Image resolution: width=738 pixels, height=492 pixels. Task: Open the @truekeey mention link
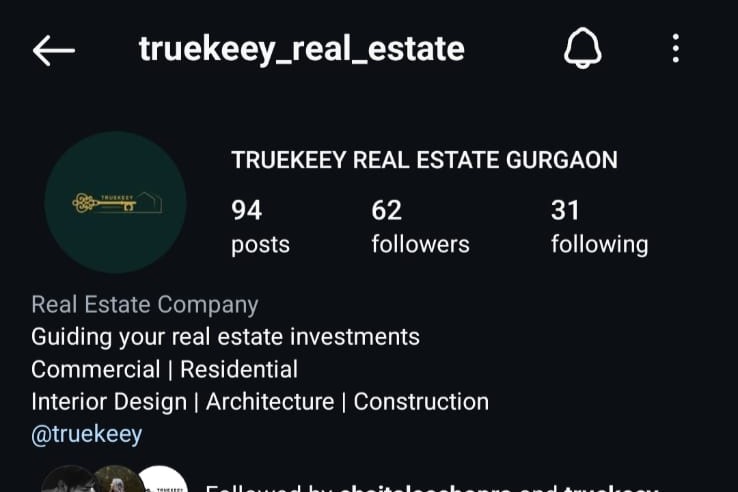tap(86, 434)
